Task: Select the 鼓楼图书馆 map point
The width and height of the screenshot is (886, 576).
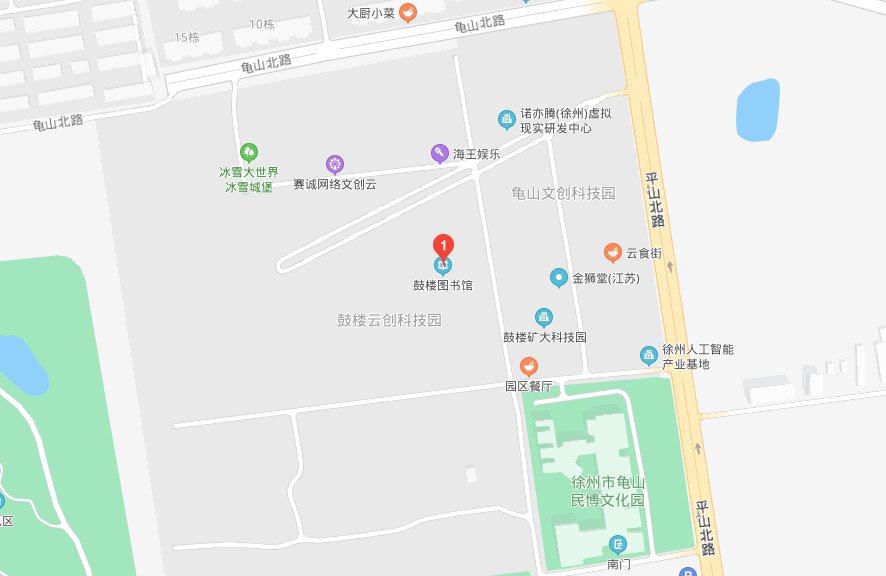Action: (x=443, y=266)
